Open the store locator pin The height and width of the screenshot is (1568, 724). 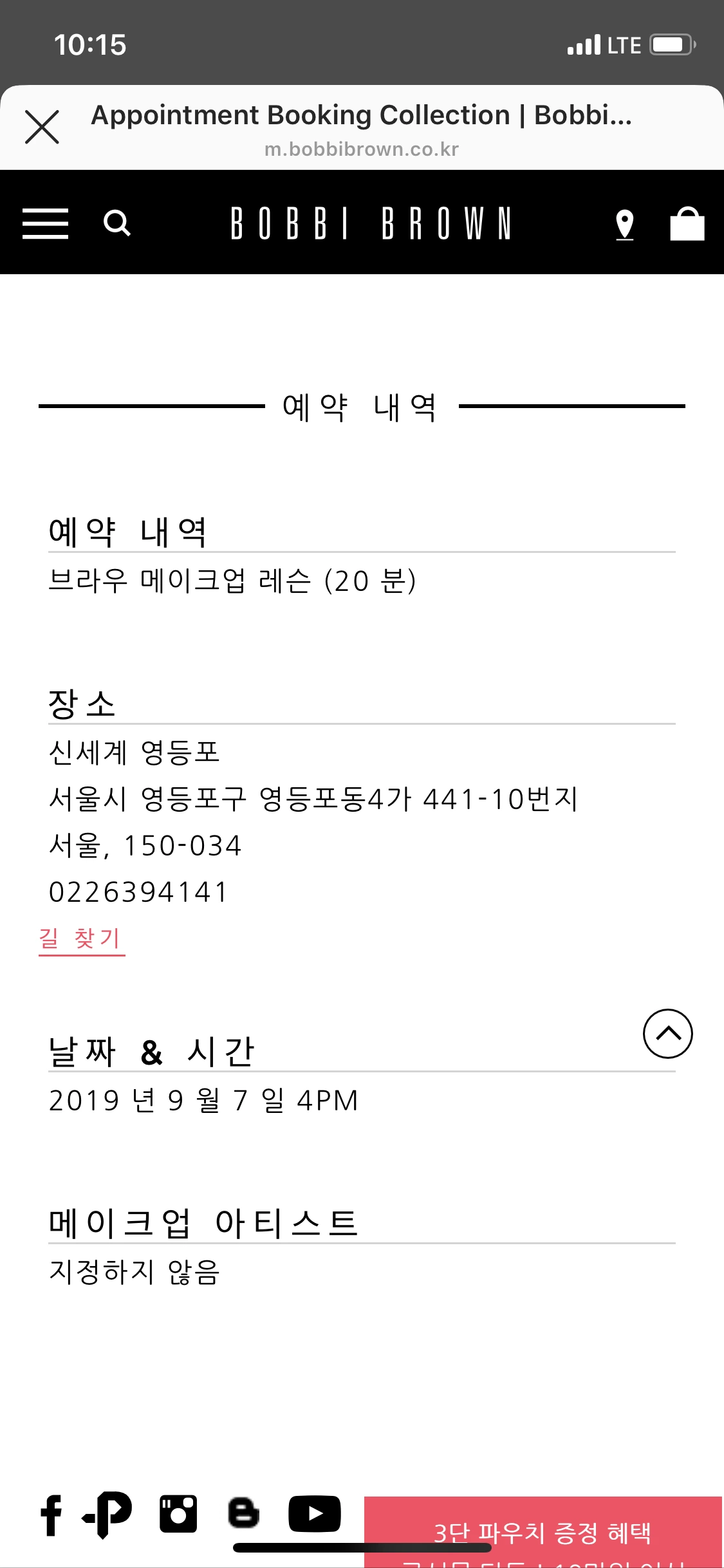[624, 225]
